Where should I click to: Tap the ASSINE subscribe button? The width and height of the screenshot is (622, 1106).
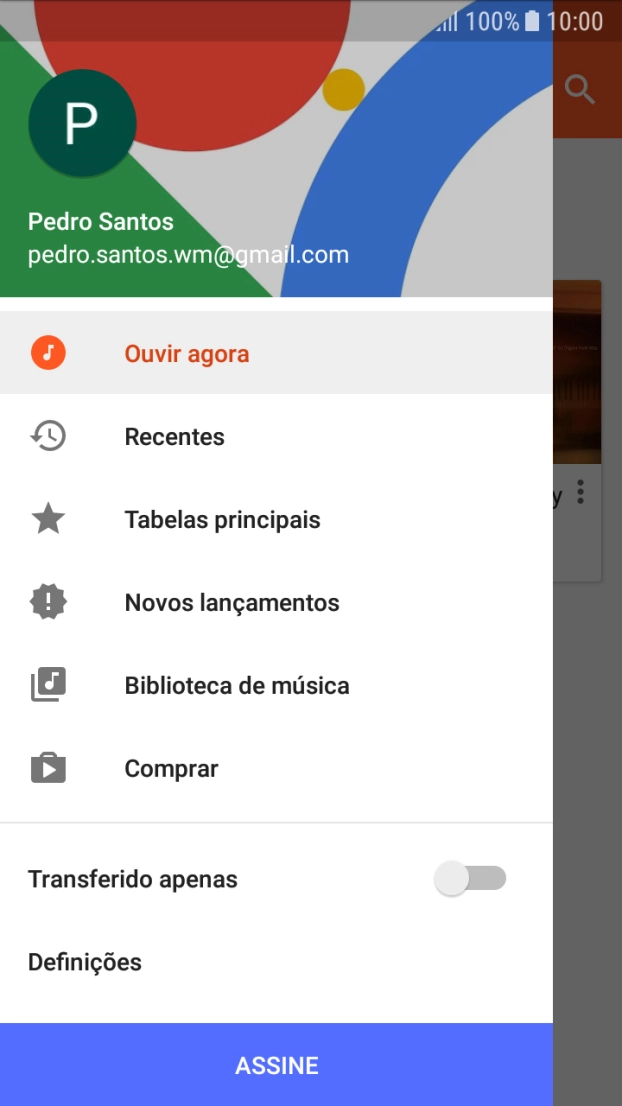point(276,1065)
